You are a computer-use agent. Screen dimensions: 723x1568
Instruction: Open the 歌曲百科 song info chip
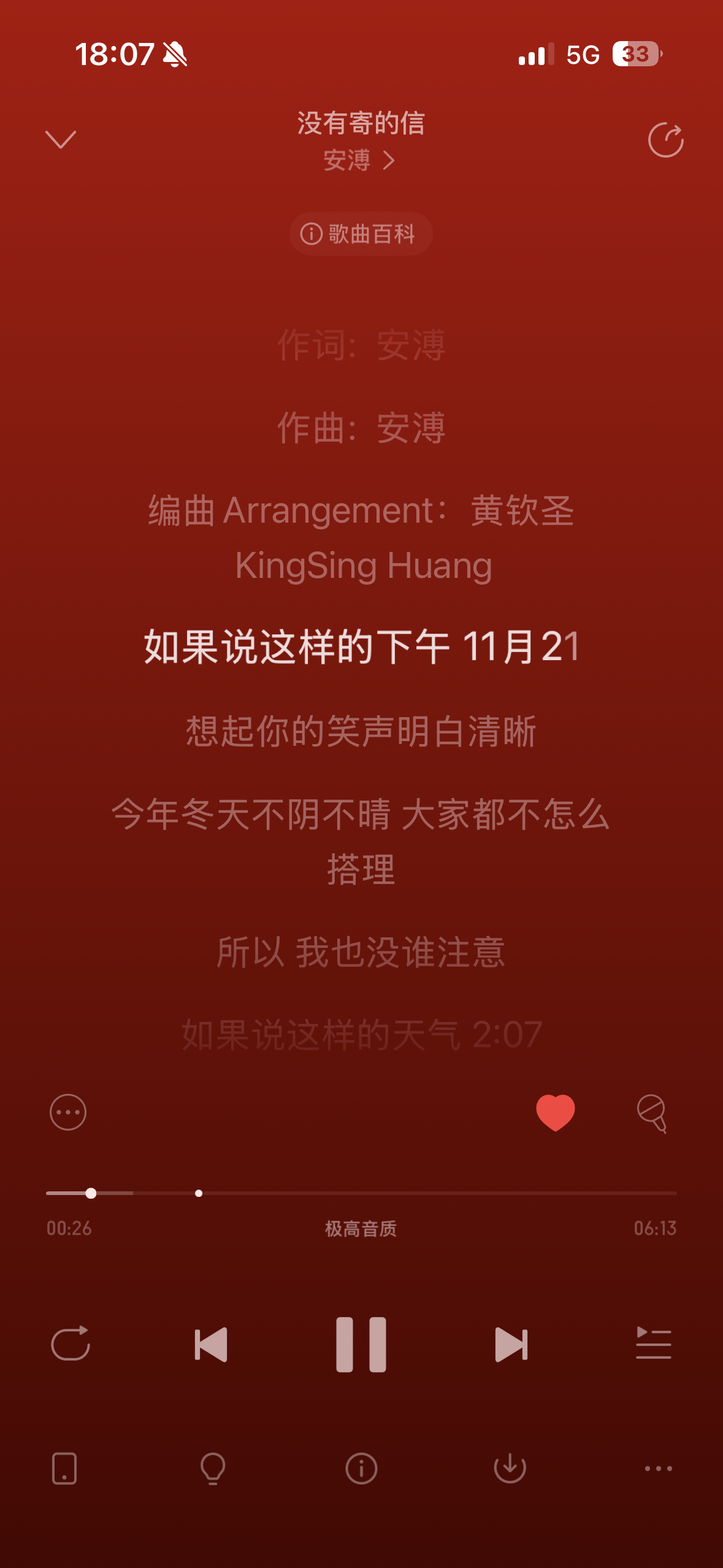coord(361,234)
